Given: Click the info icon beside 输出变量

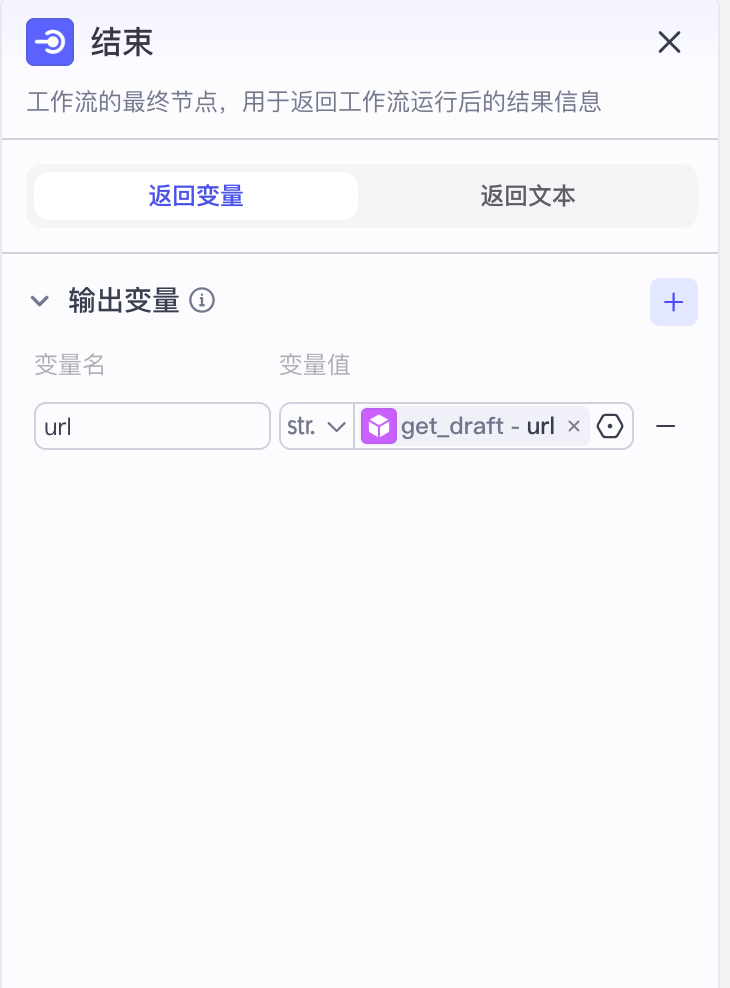Looking at the screenshot, I should pyautogui.click(x=202, y=300).
